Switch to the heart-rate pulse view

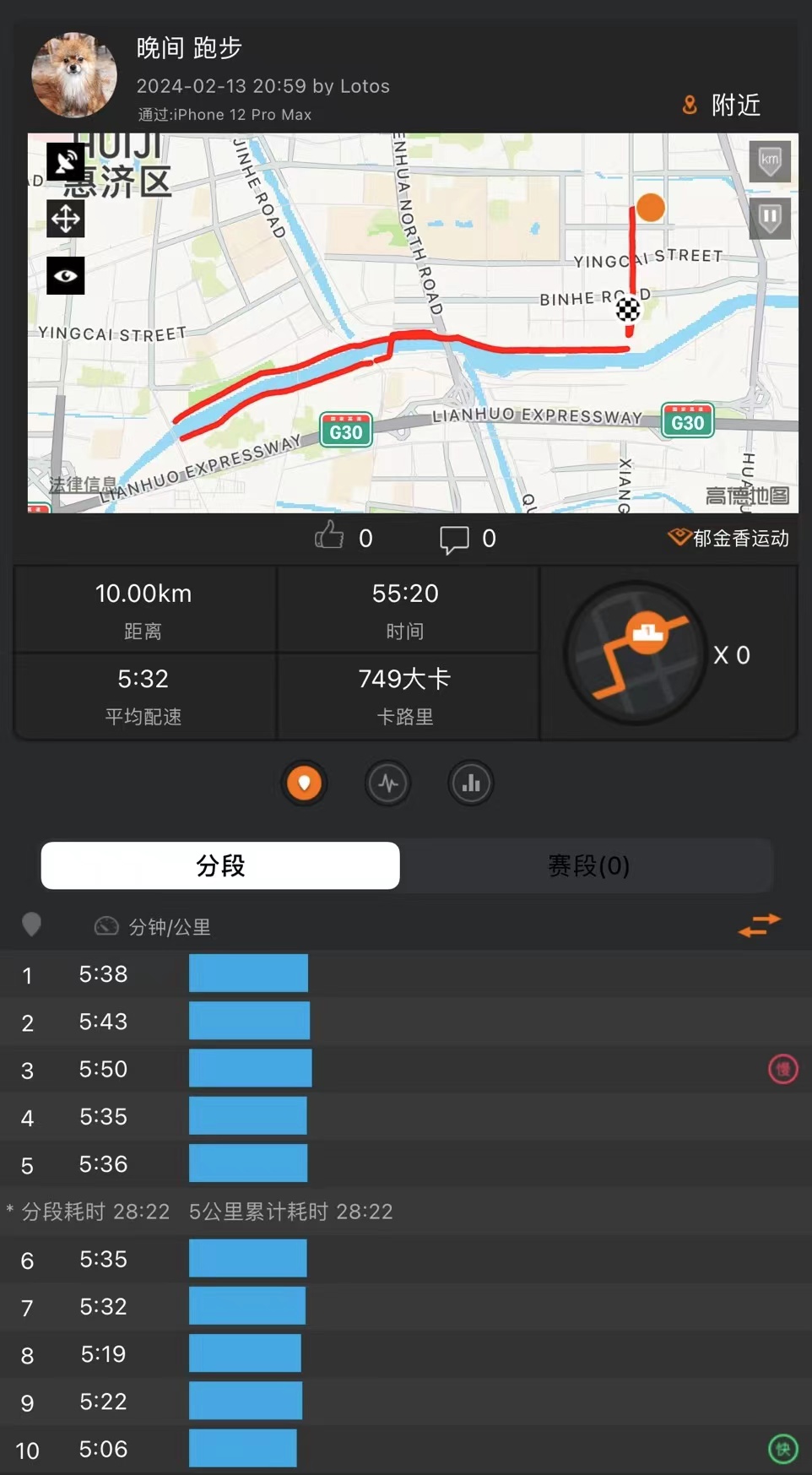click(387, 784)
